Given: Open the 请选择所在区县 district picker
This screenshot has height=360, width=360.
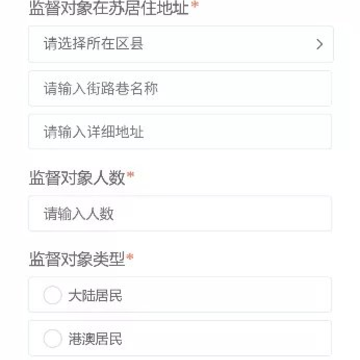Looking at the screenshot, I should 180,44.
